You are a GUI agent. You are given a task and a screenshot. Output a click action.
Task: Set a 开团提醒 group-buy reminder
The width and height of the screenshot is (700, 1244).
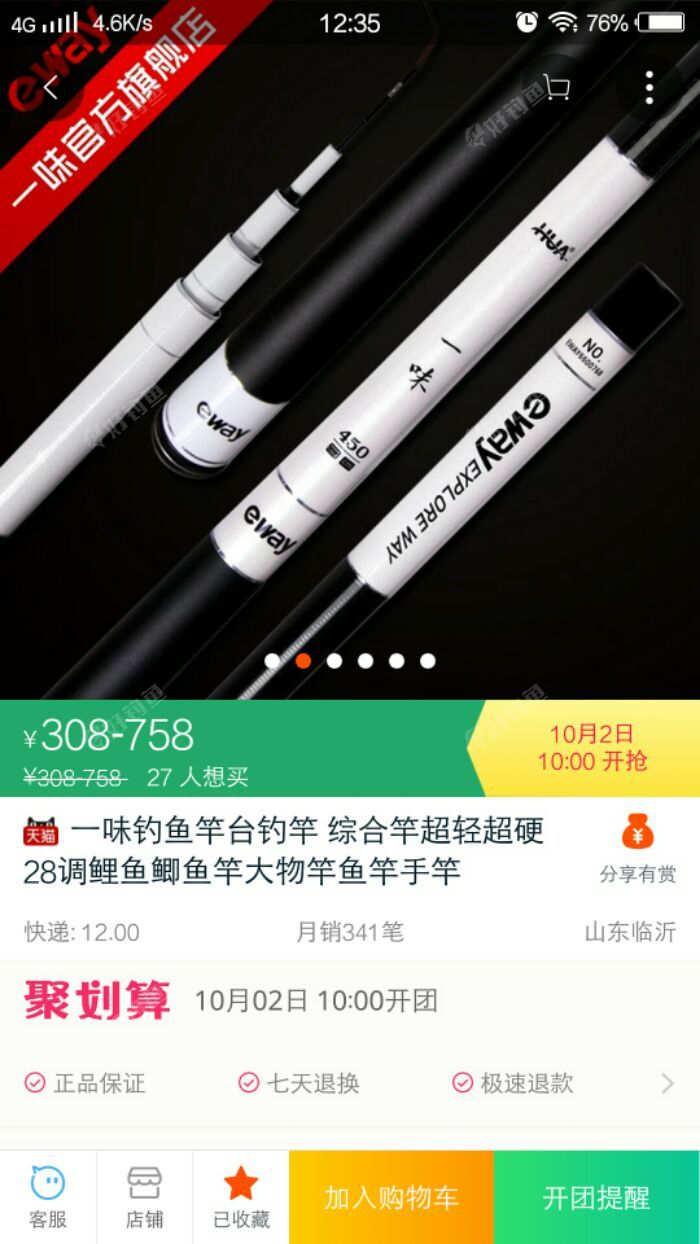point(596,1197)
